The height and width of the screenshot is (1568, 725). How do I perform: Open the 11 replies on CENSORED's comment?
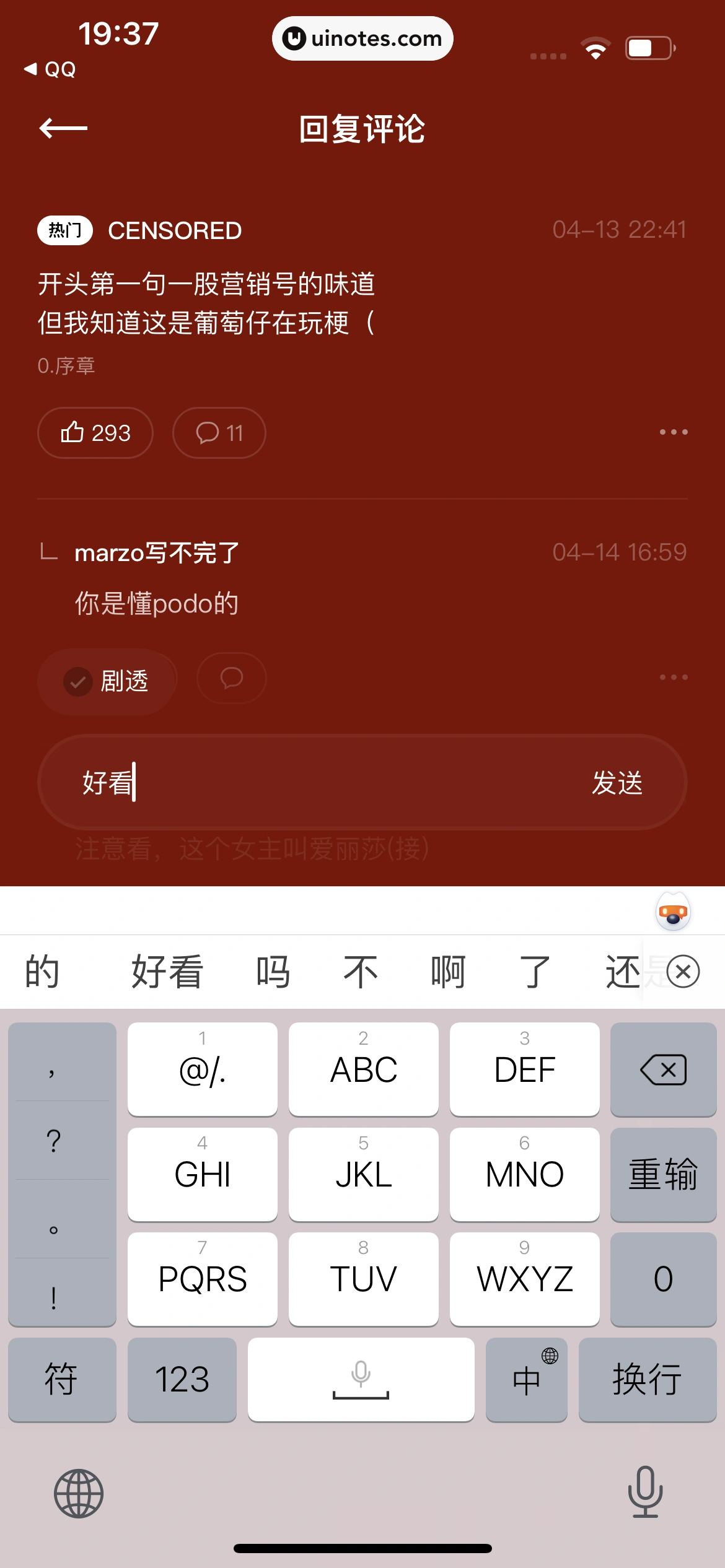[x=219, y=433]
